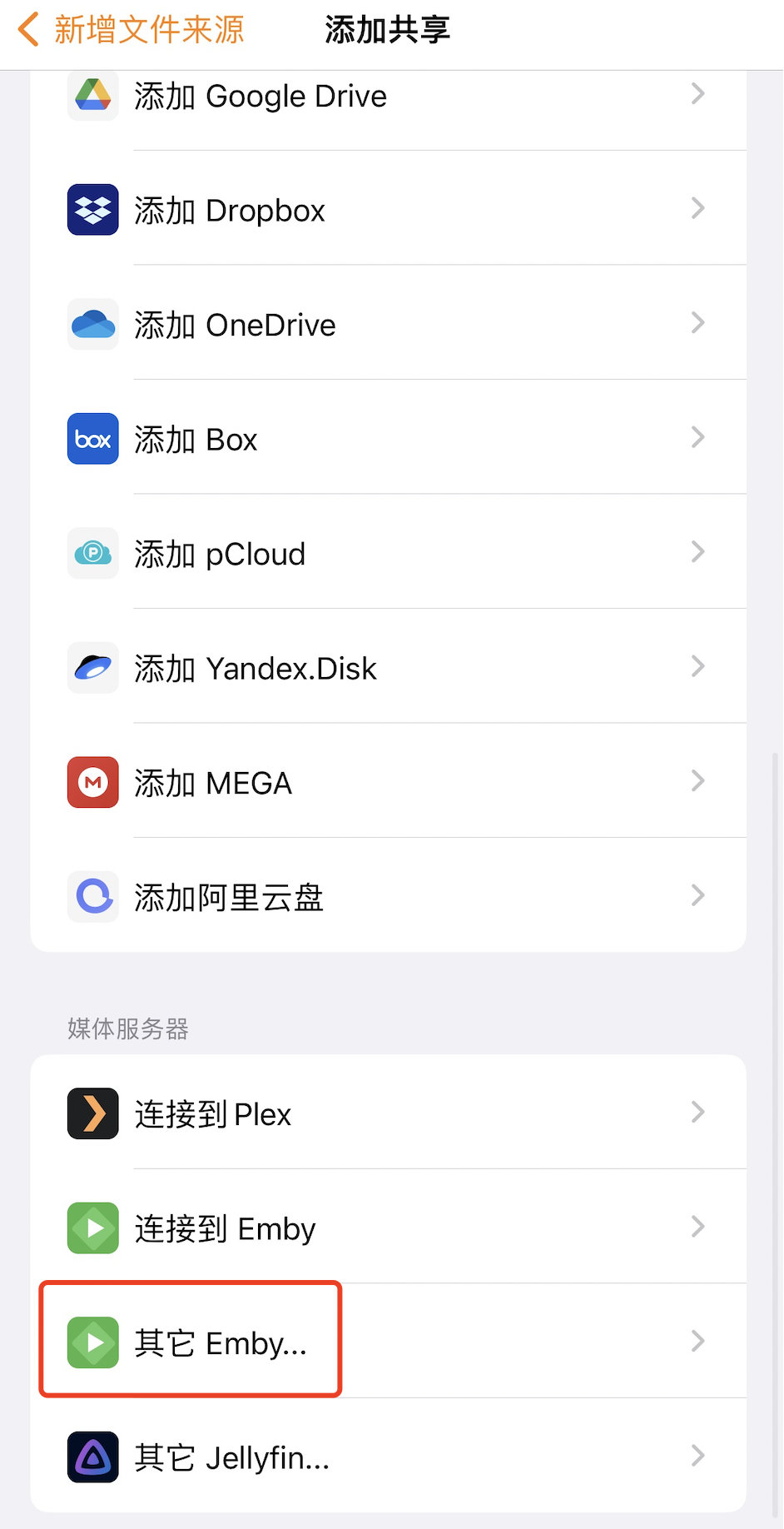The width and height of the screenshot is (784, 1529).
Task: Select 其它 Jellyfin... server
Action: click(388, 1456)
